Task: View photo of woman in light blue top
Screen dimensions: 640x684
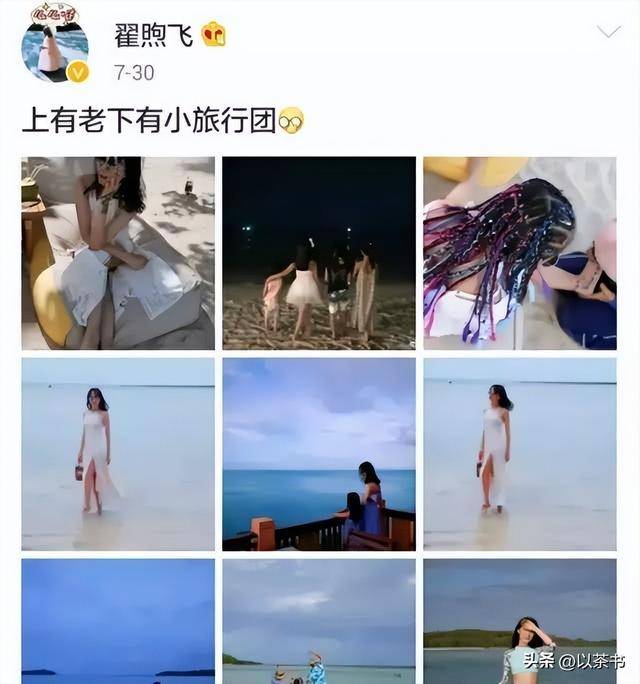Action: coord(519,622)
